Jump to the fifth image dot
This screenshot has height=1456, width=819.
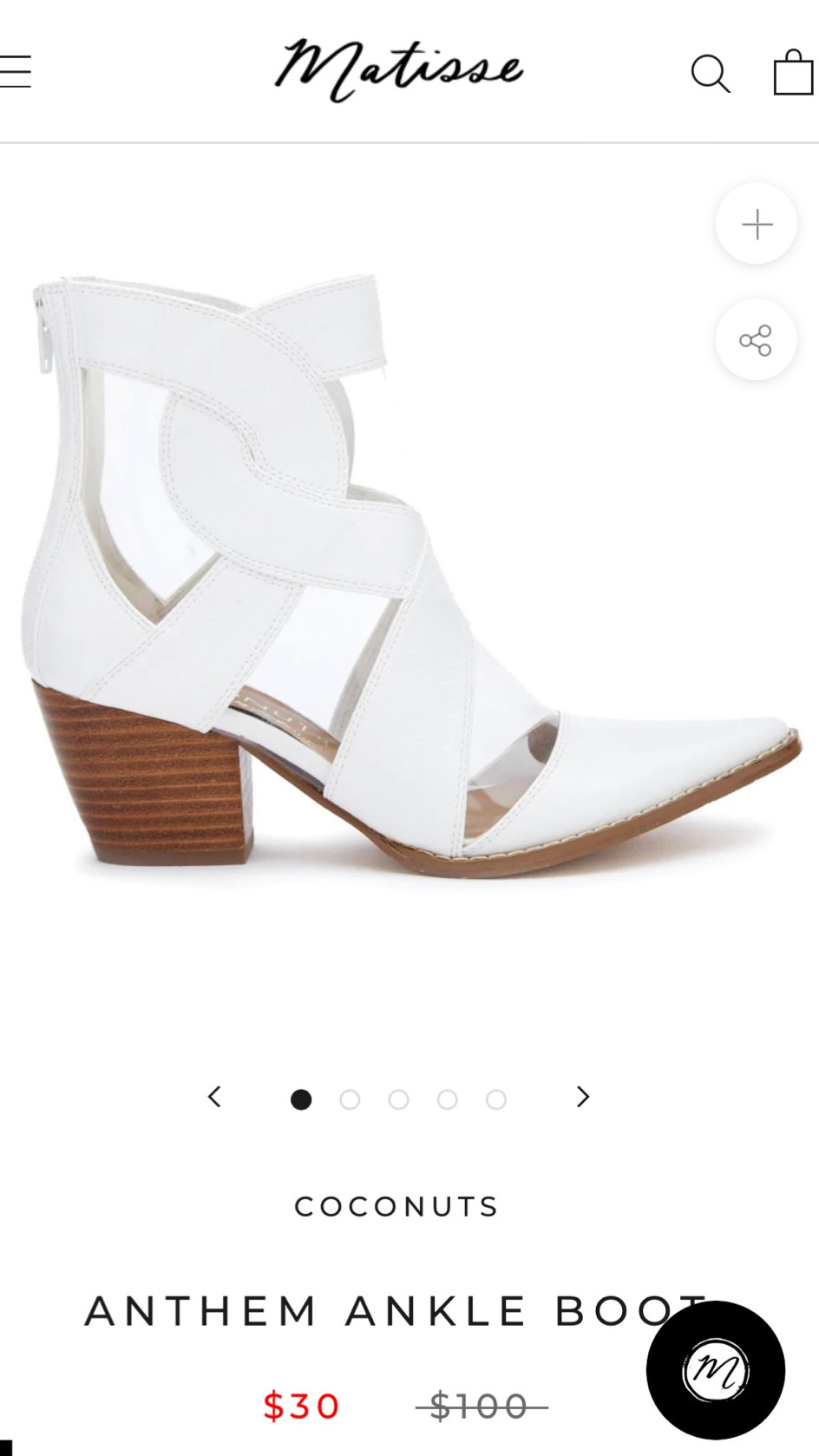point(495,1100)
